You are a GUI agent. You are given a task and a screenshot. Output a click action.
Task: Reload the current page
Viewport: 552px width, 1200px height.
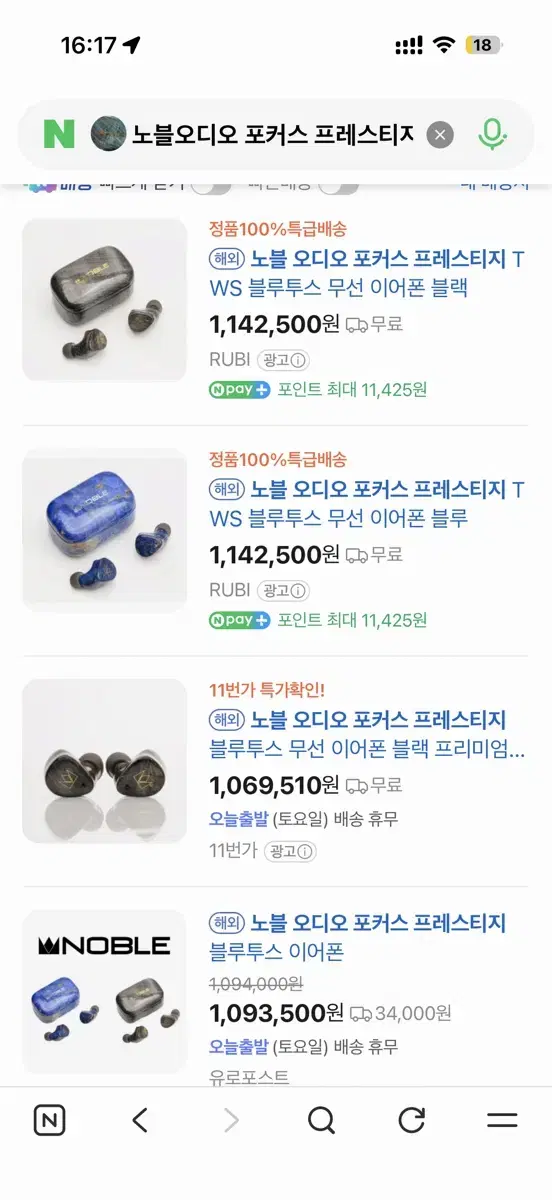(x=412, y=1121)
